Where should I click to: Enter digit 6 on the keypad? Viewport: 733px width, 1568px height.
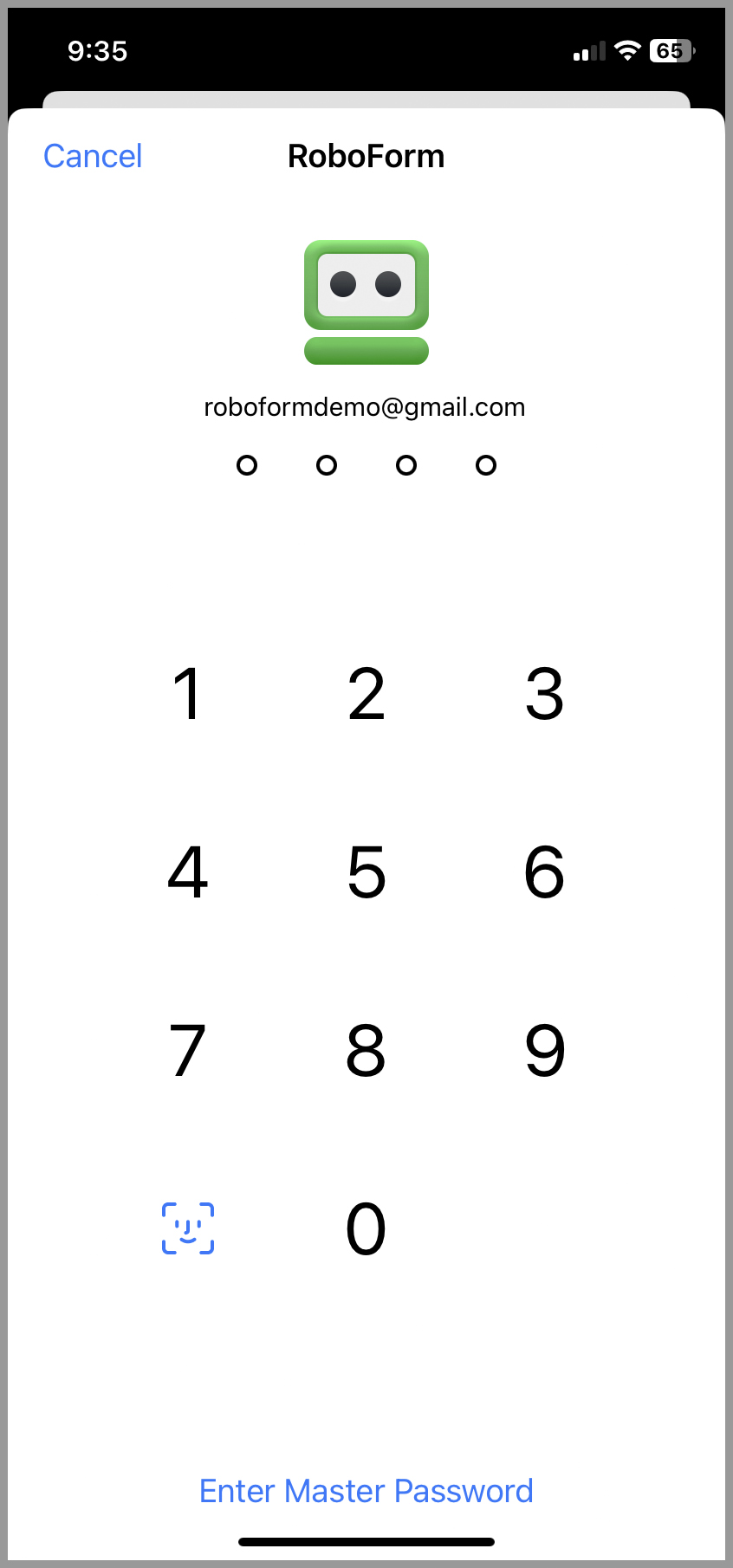tap(544, 872)
